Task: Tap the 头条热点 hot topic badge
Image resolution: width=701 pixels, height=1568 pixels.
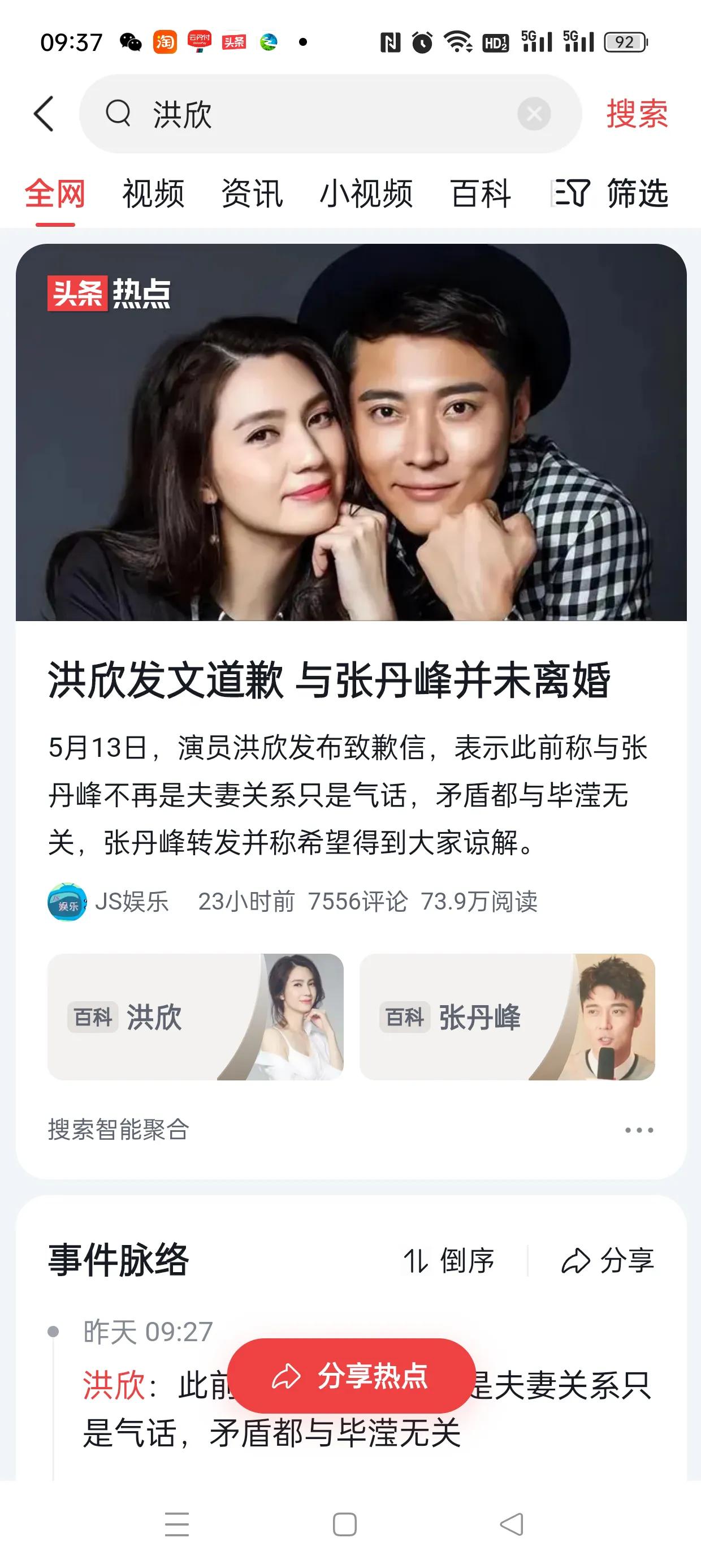Action: (x=109, y=295)
